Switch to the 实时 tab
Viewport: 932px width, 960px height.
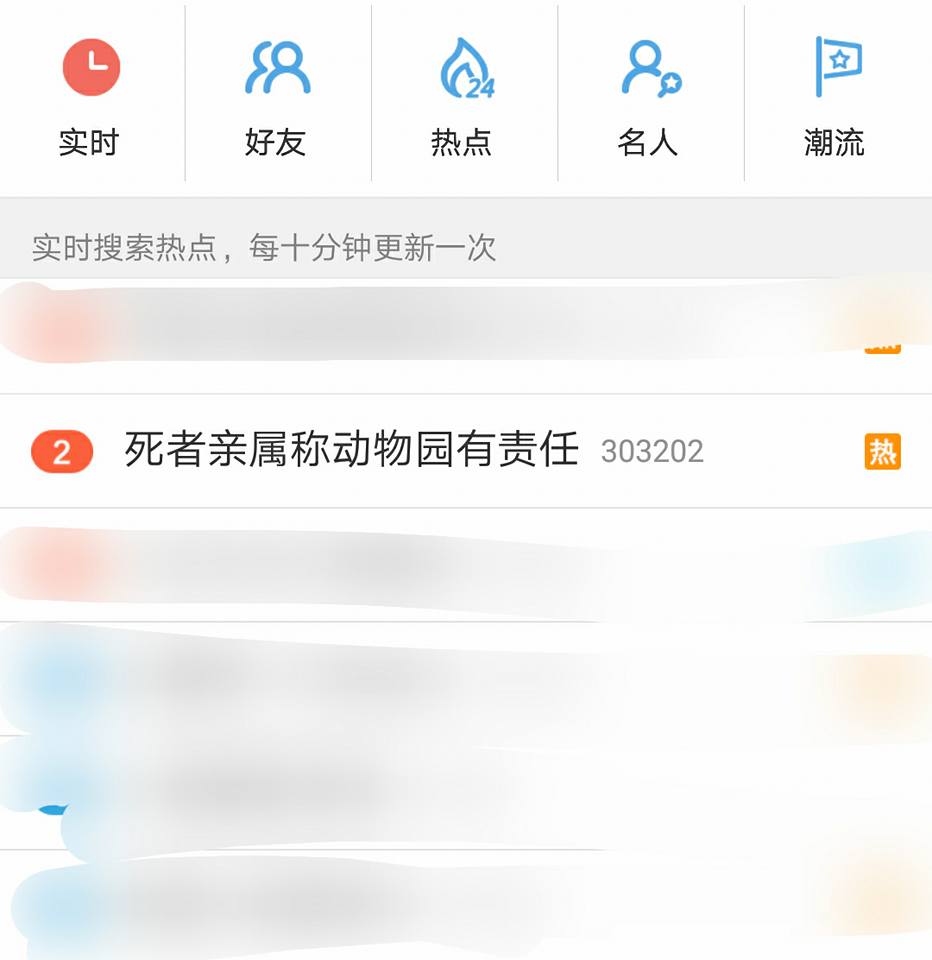coord(90,95)
